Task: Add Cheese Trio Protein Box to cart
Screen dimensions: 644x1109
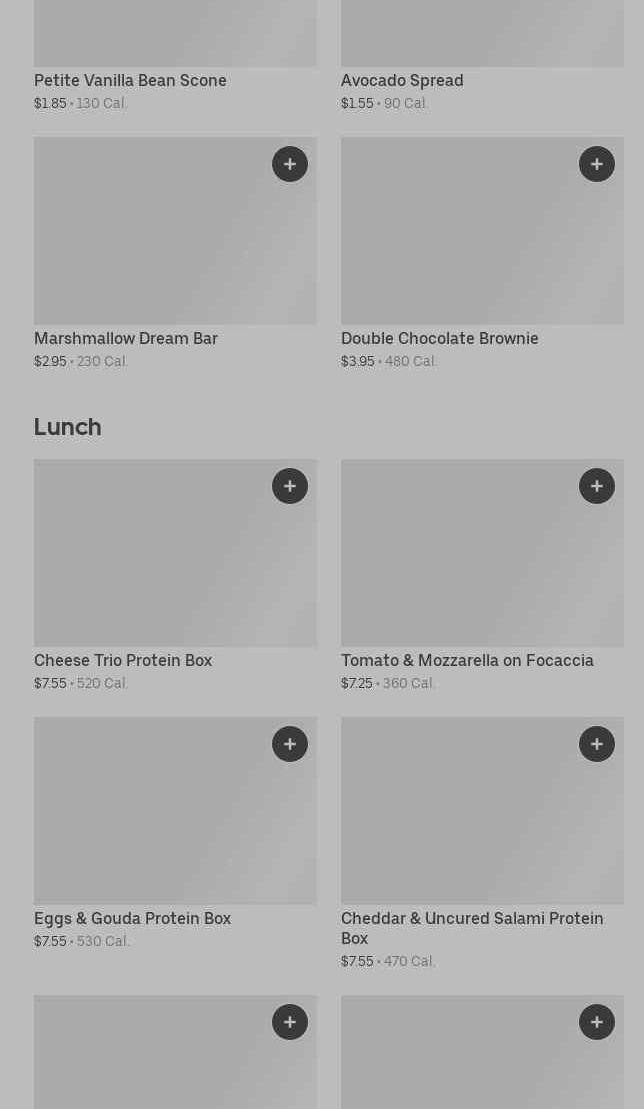Action: [x=290, y=486]
